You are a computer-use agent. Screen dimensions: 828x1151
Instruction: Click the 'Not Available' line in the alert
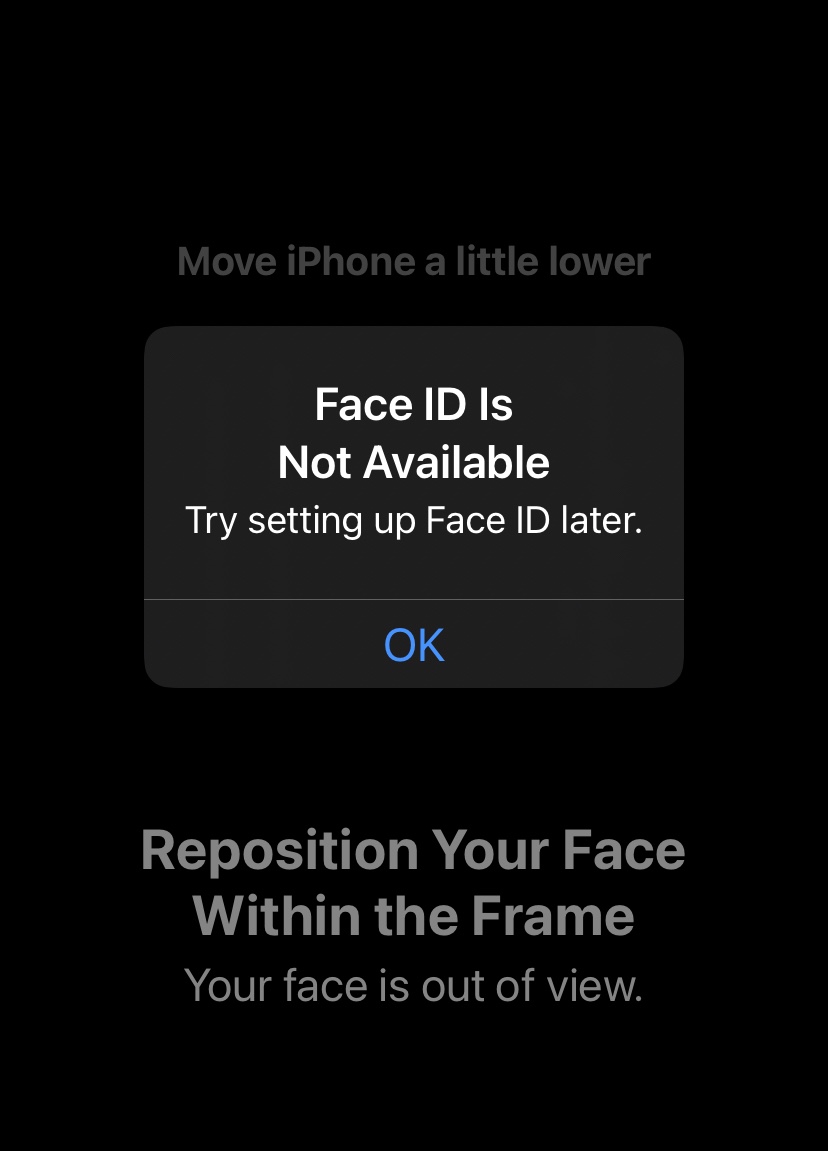click(x=413, y=462)
